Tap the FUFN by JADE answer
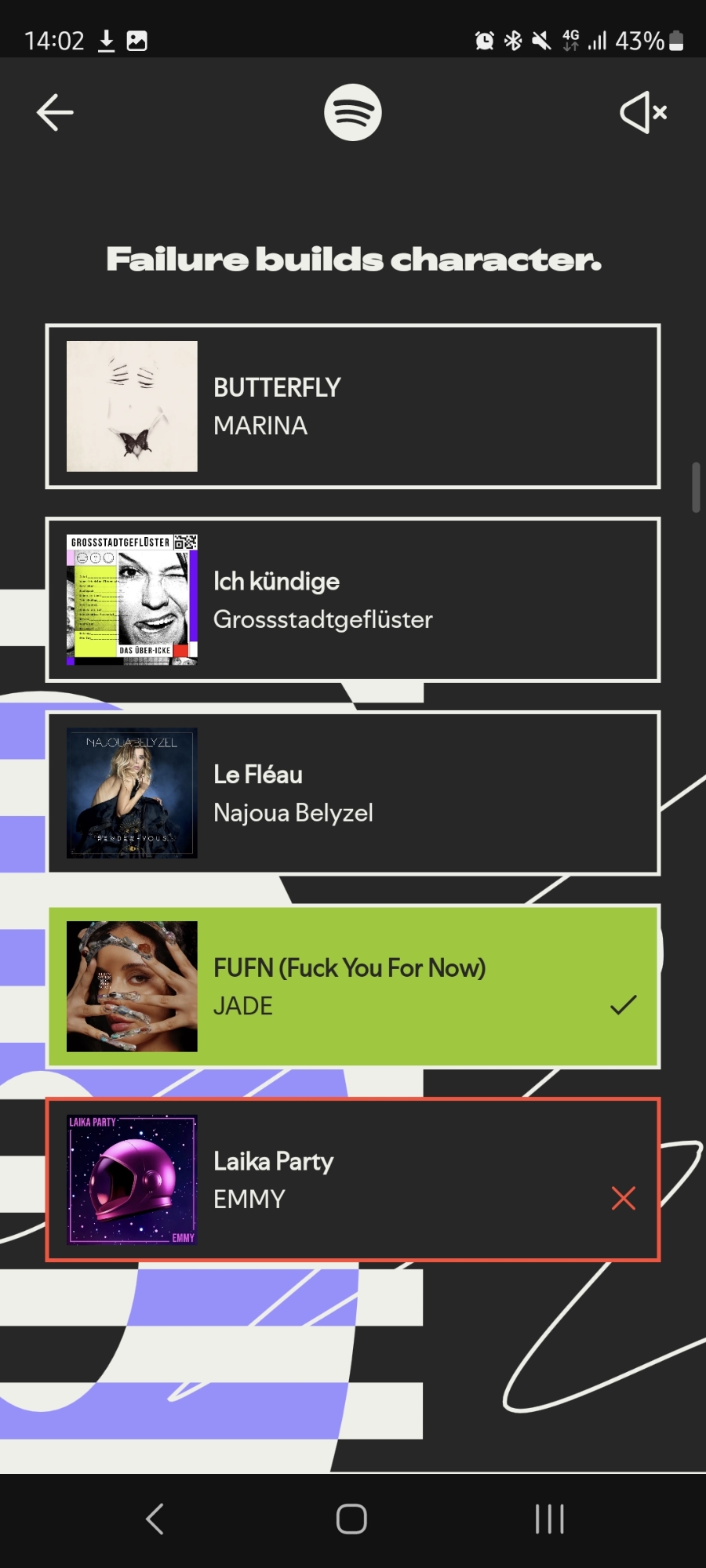The height and width of the screenshot is (1568, 706). [353, 986]
